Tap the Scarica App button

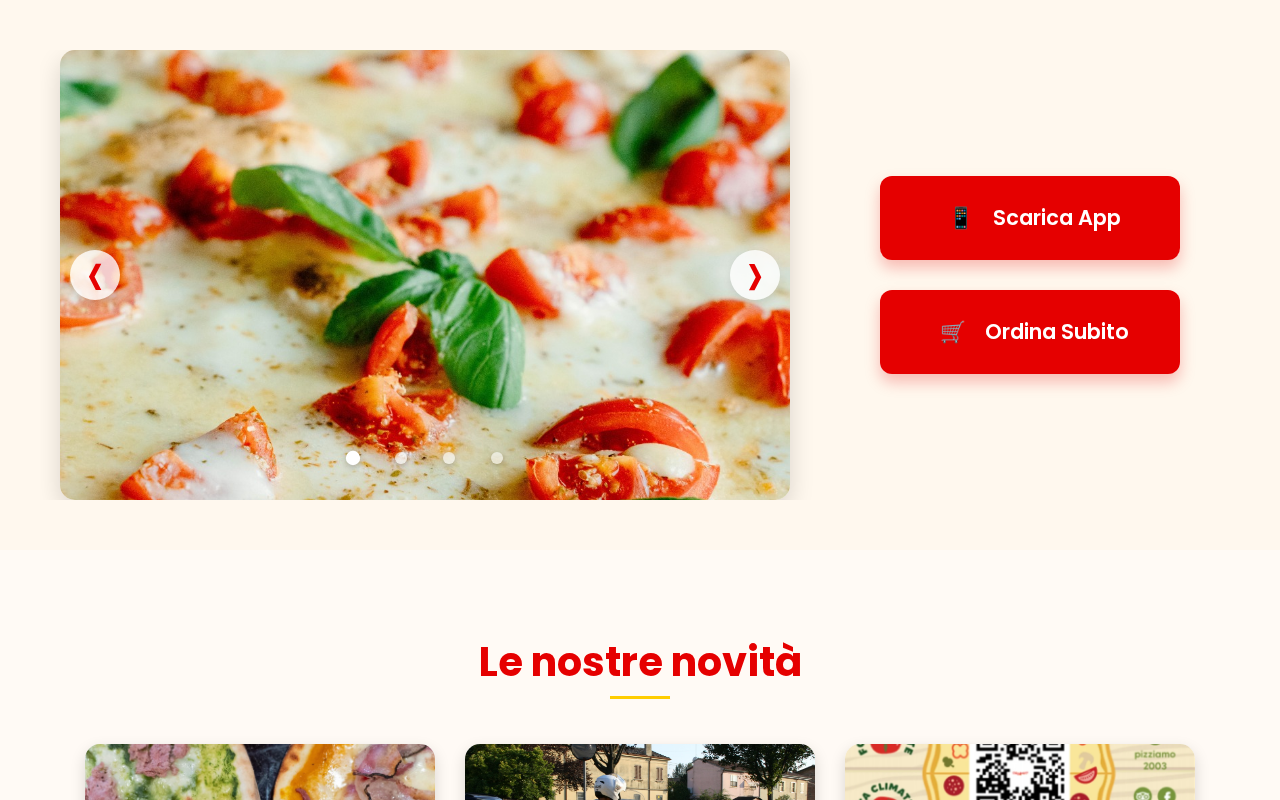pyautogui.click(x=1030, y=218)
